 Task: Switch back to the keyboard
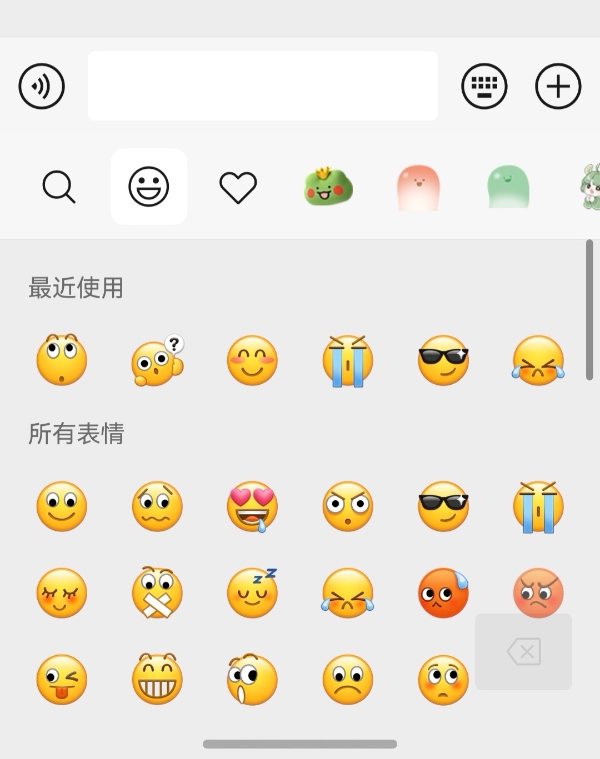tap(484, 87)
